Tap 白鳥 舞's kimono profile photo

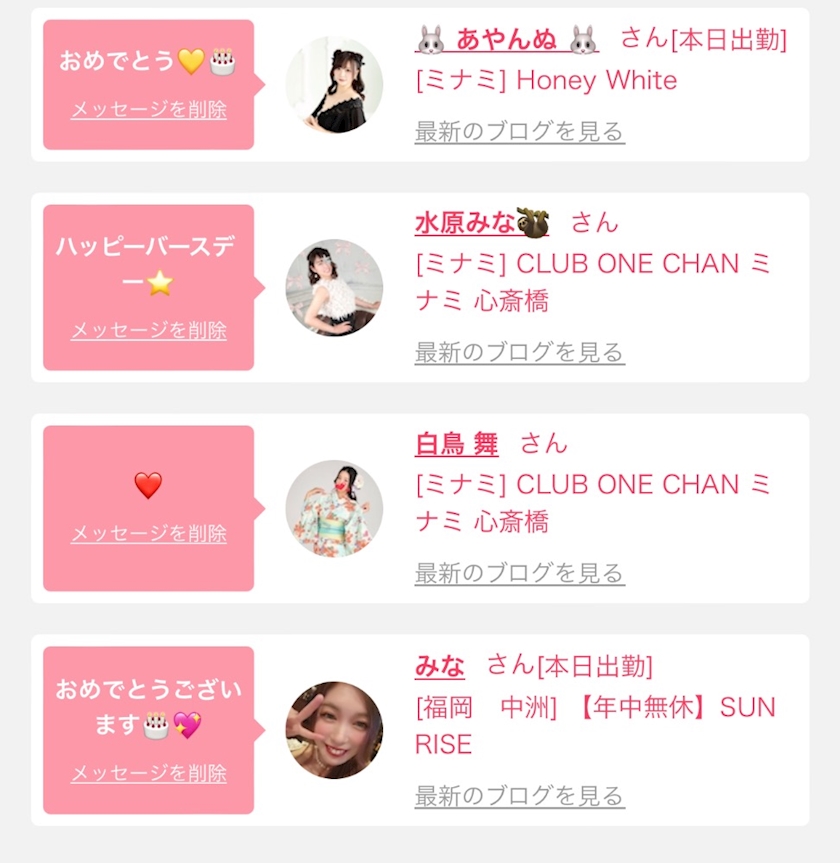[334, 509]
